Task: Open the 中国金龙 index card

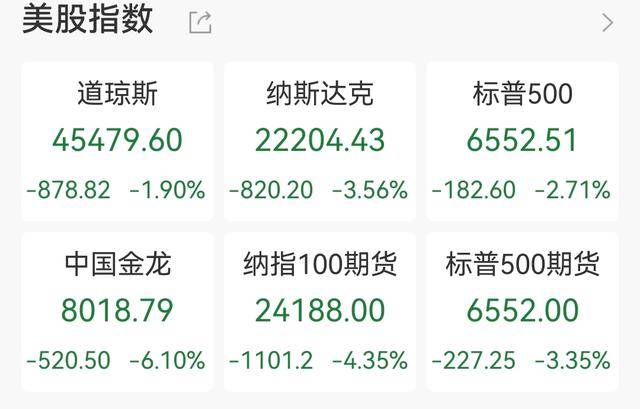Action: pos(117,310)
